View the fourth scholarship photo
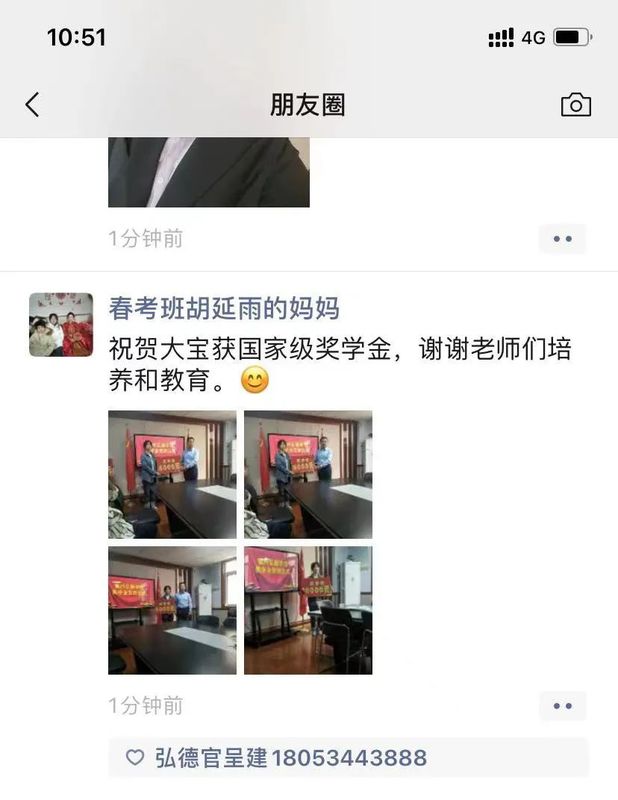The height and width of the screenshot is (800, 618). tap(308, 610)
